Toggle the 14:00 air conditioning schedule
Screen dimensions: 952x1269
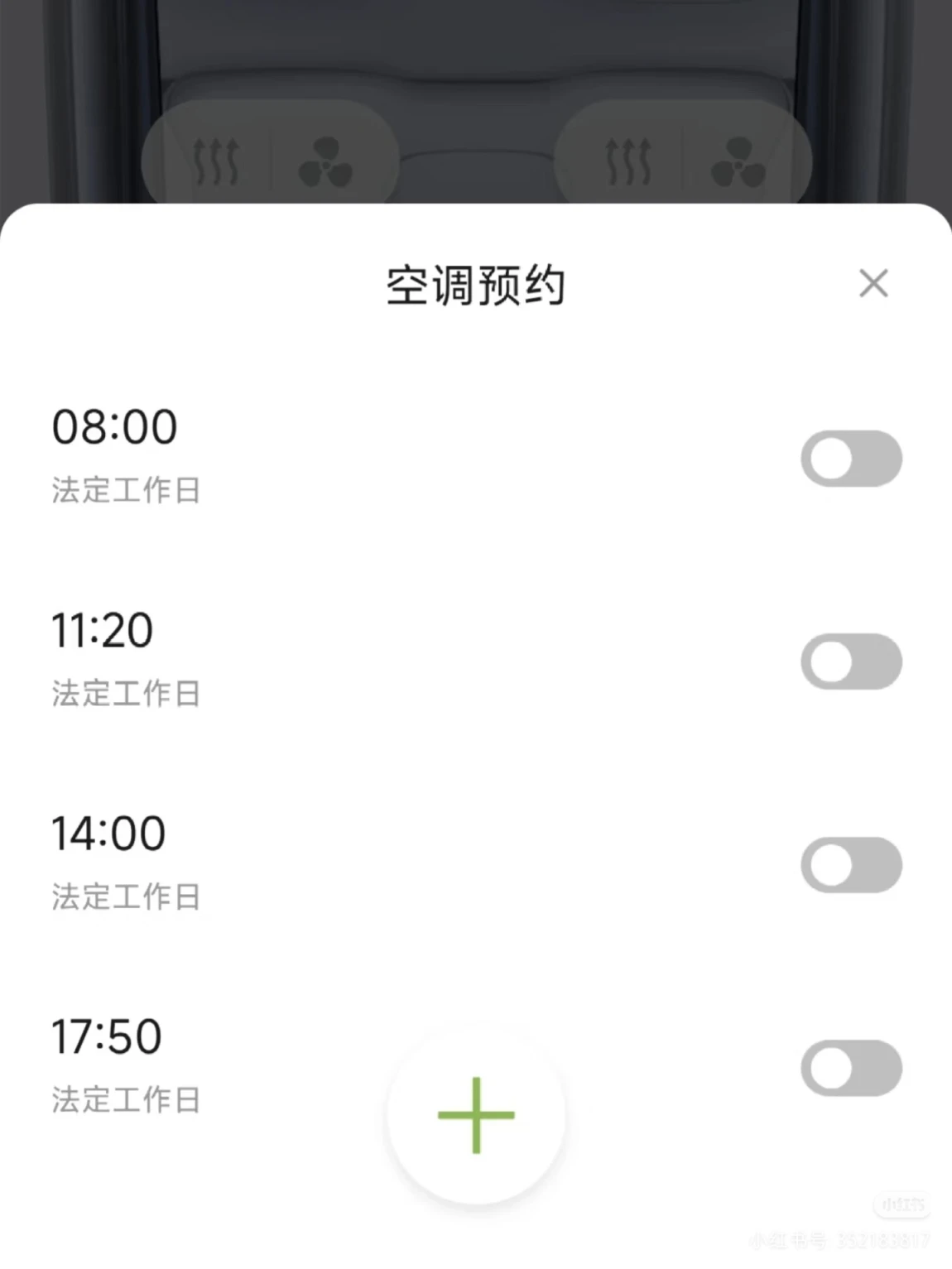tap(851, 865)
